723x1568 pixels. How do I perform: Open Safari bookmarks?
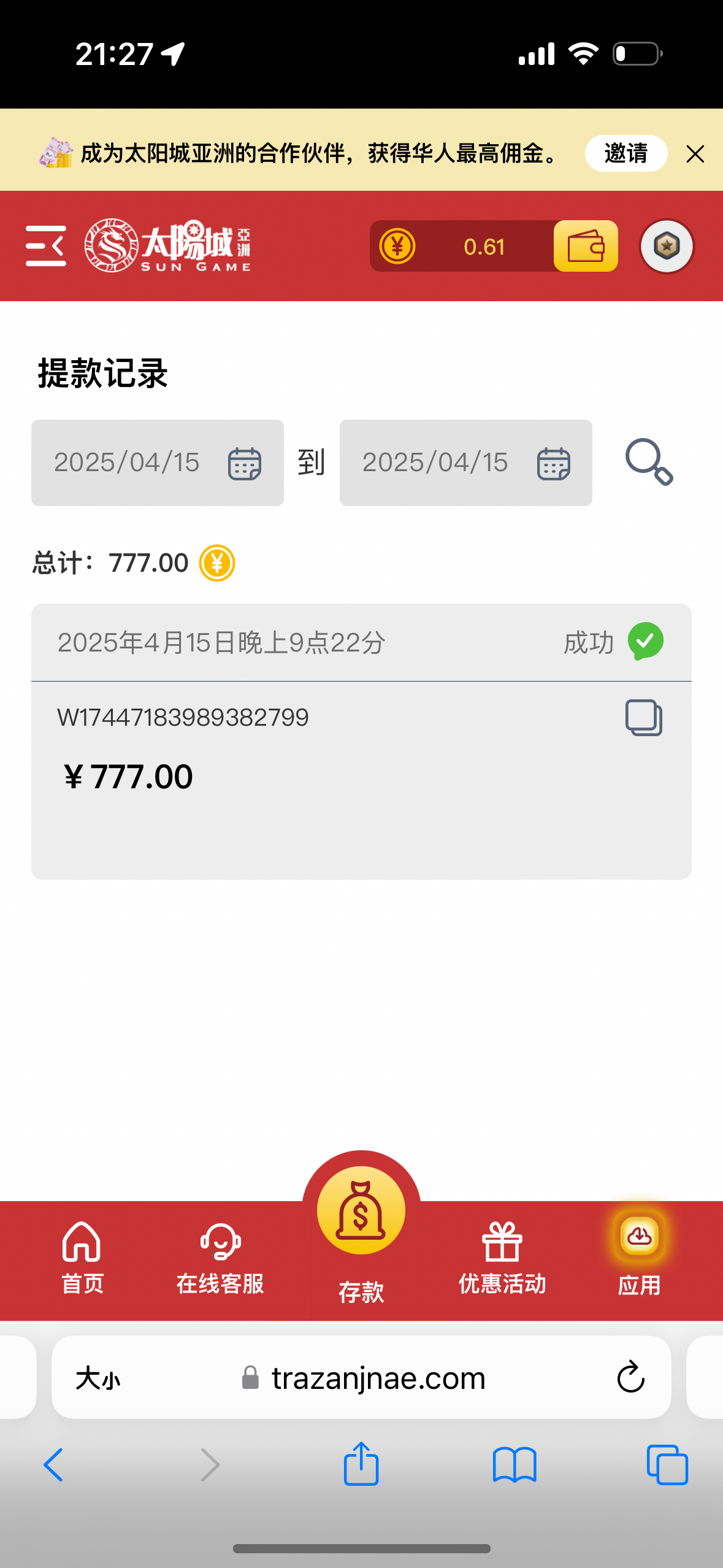pyautogui.click(x=515, y=1465)
